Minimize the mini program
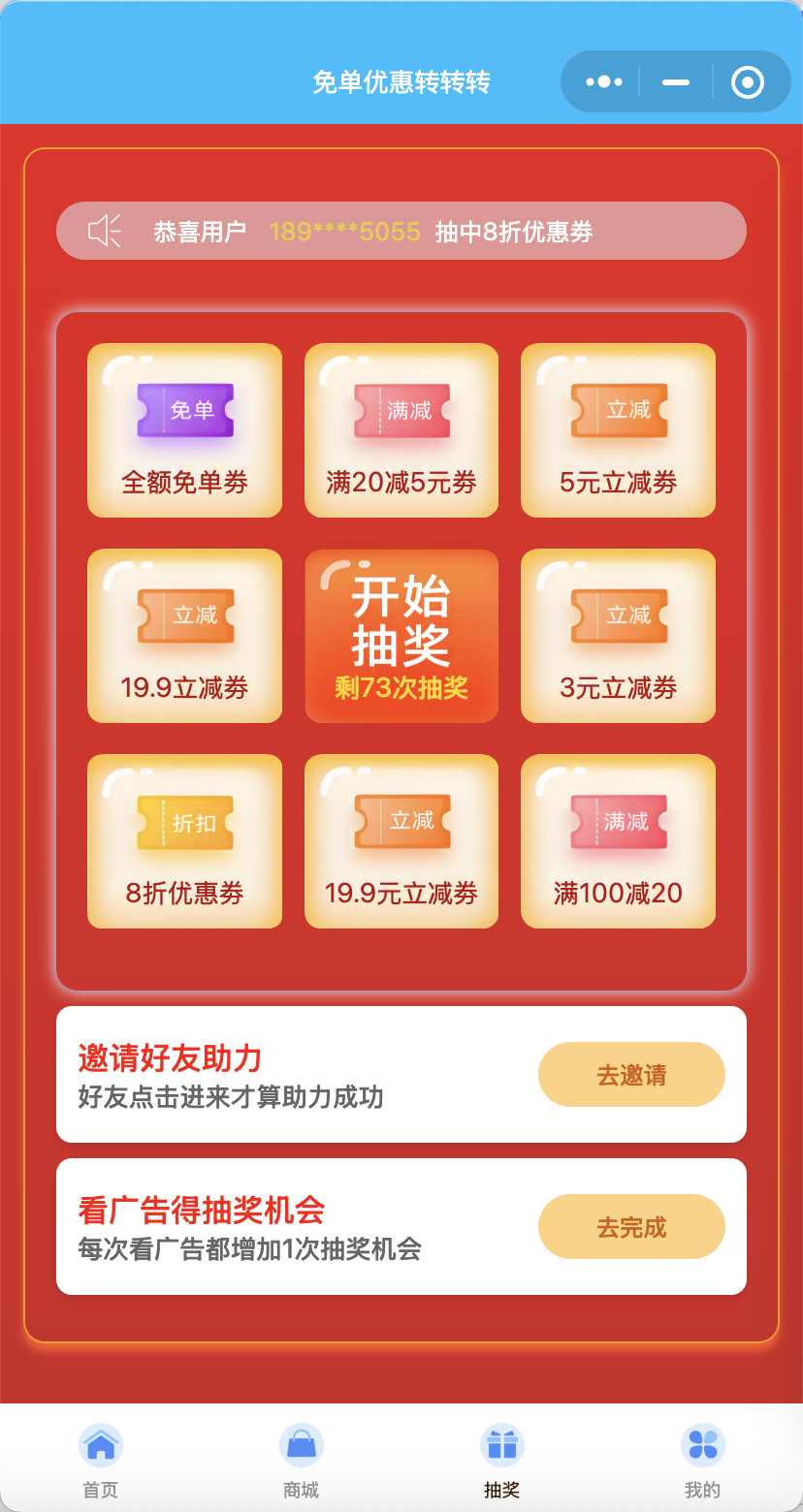This screenshot has width=803, height=1512. [676, 82]
